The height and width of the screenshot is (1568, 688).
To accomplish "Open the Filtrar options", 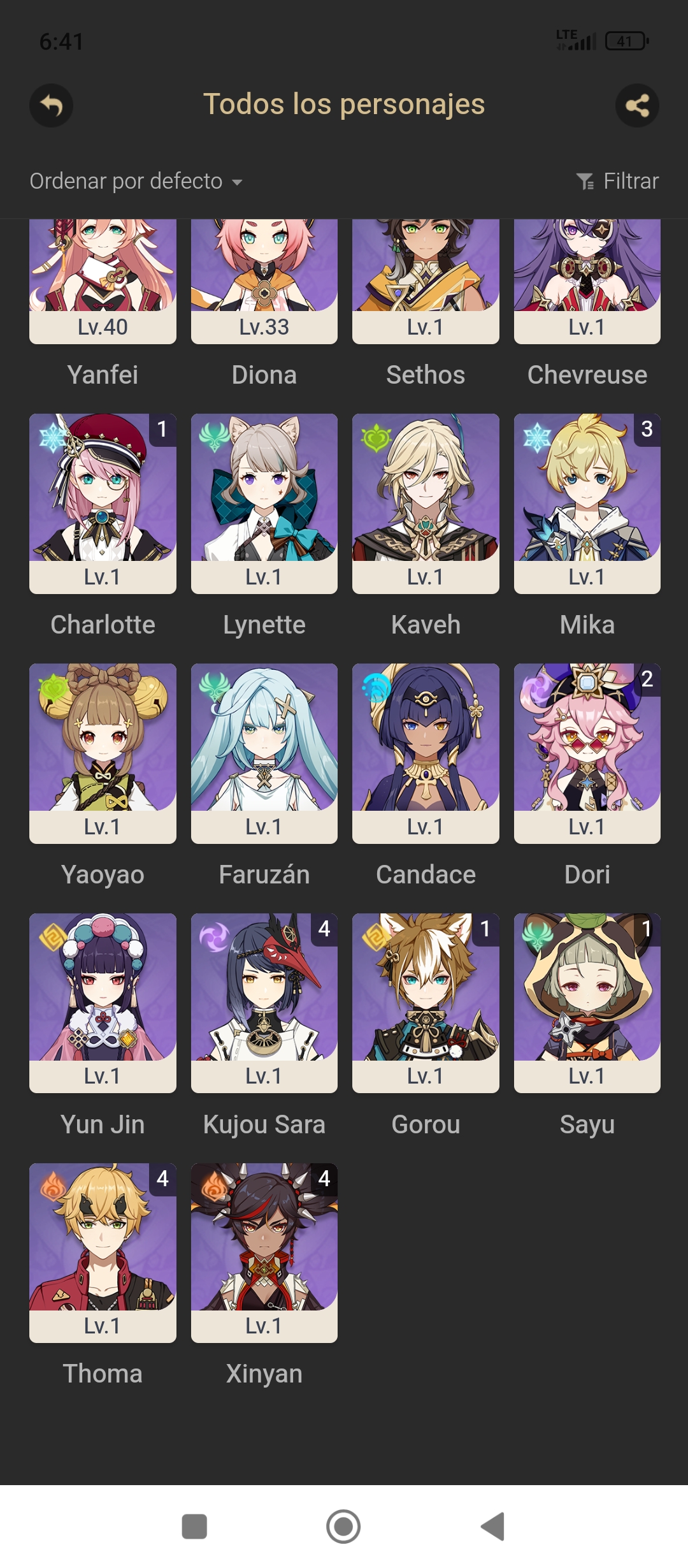I will [x=617, y=182].
